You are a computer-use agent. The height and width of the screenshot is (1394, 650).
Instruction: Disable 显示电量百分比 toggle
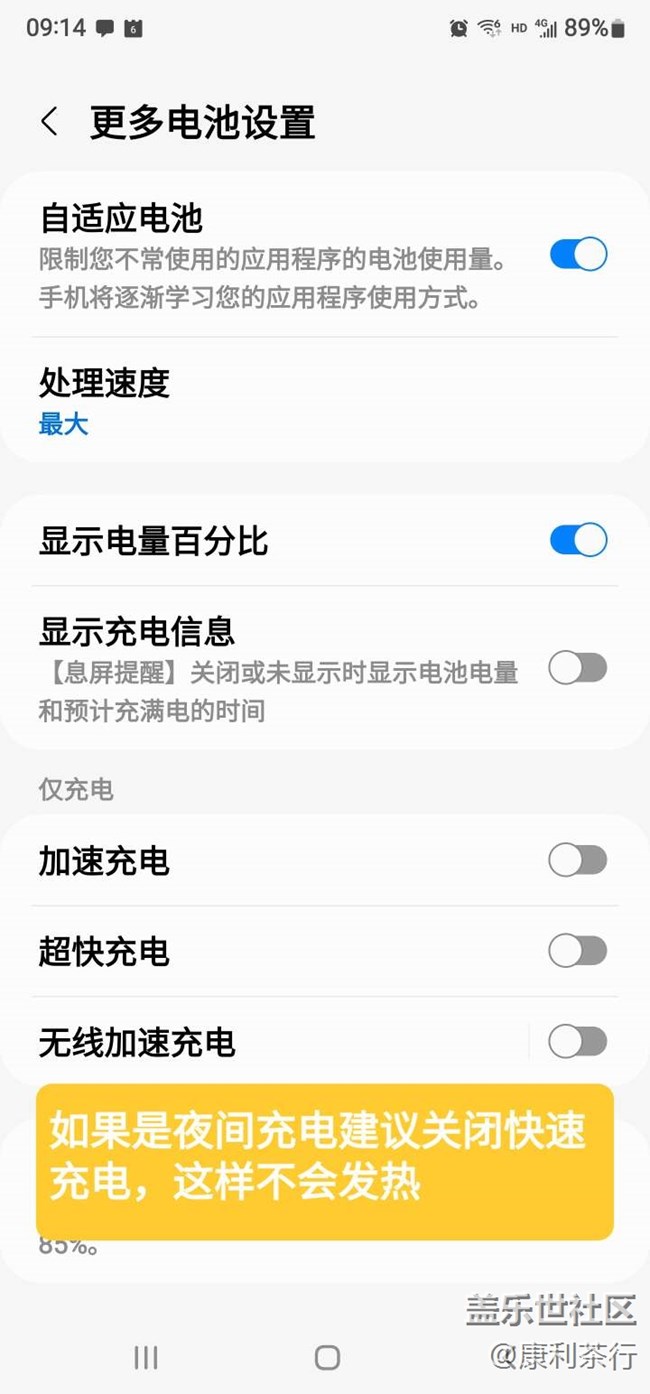coord(578,540)
